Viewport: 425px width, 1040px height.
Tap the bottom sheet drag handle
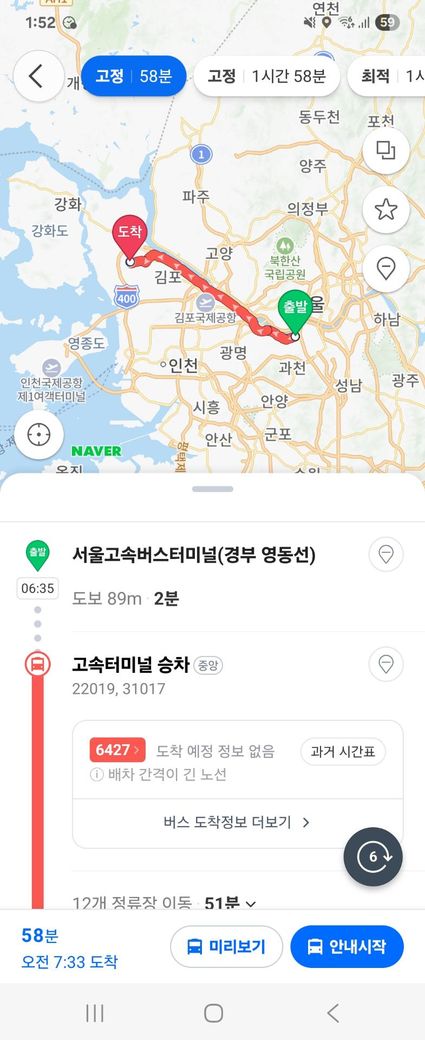click(x=213, y=489)
